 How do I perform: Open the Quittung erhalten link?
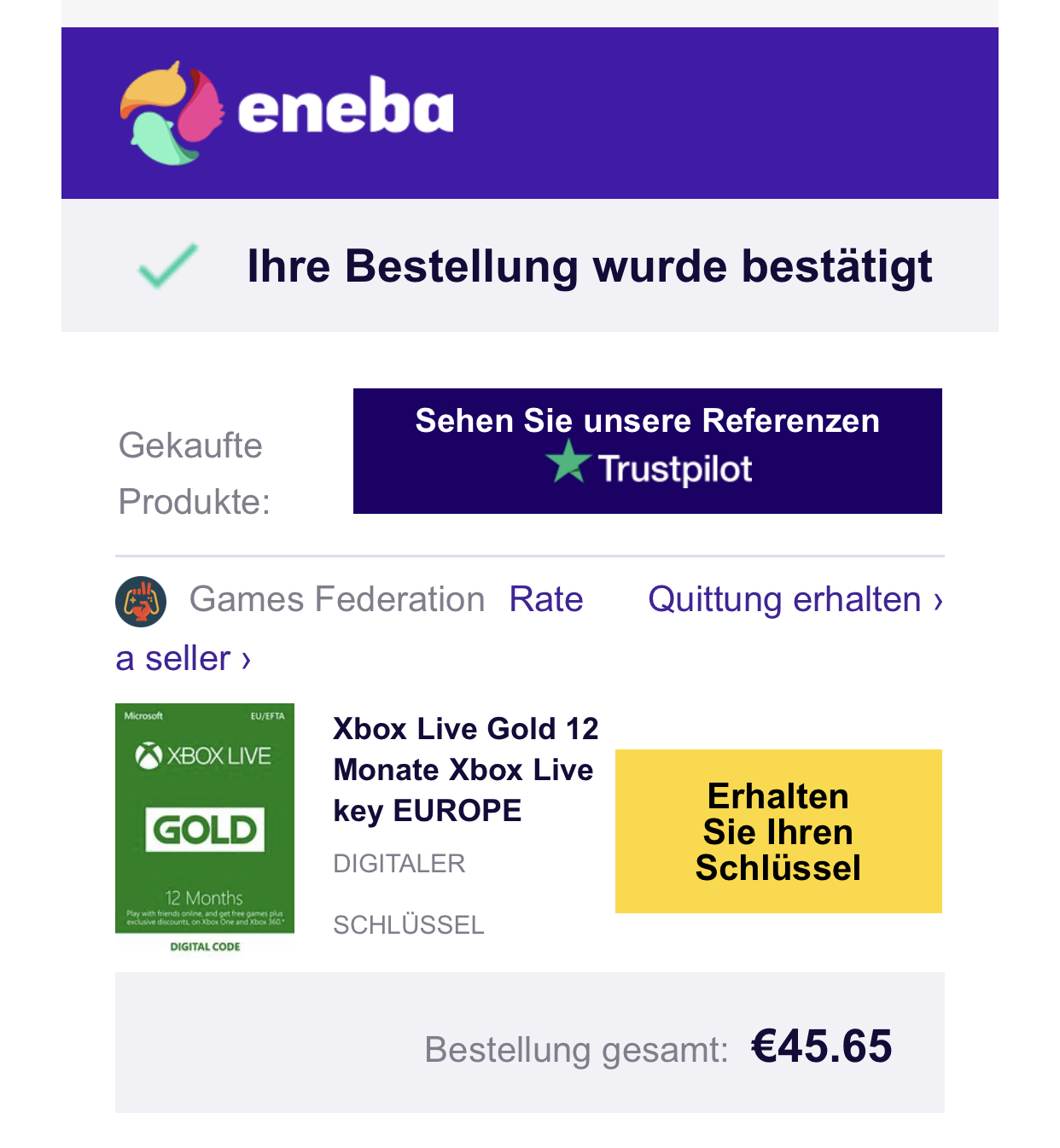pos(795,600)
